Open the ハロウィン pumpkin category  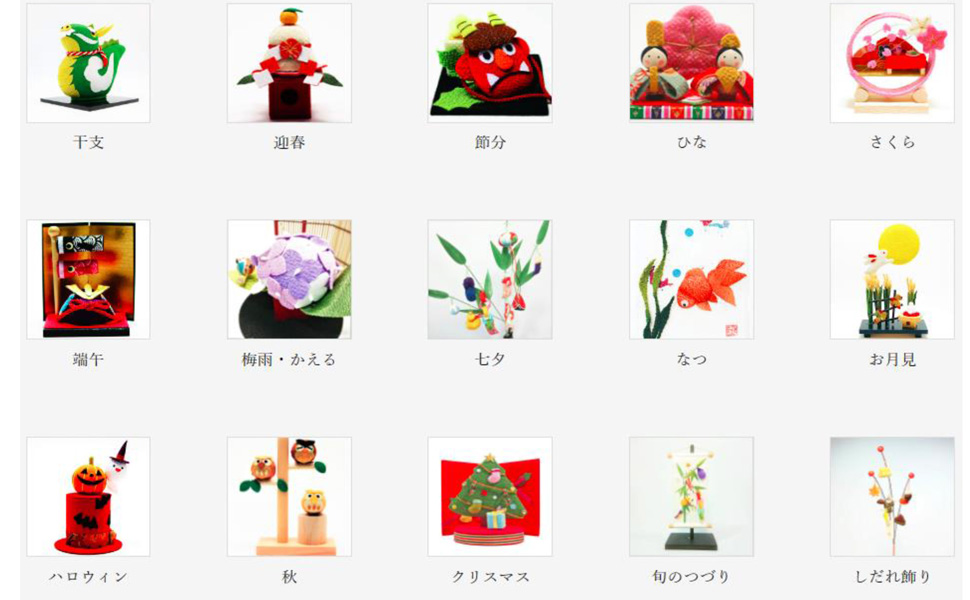pyautogui.click(x=88, y=497)
